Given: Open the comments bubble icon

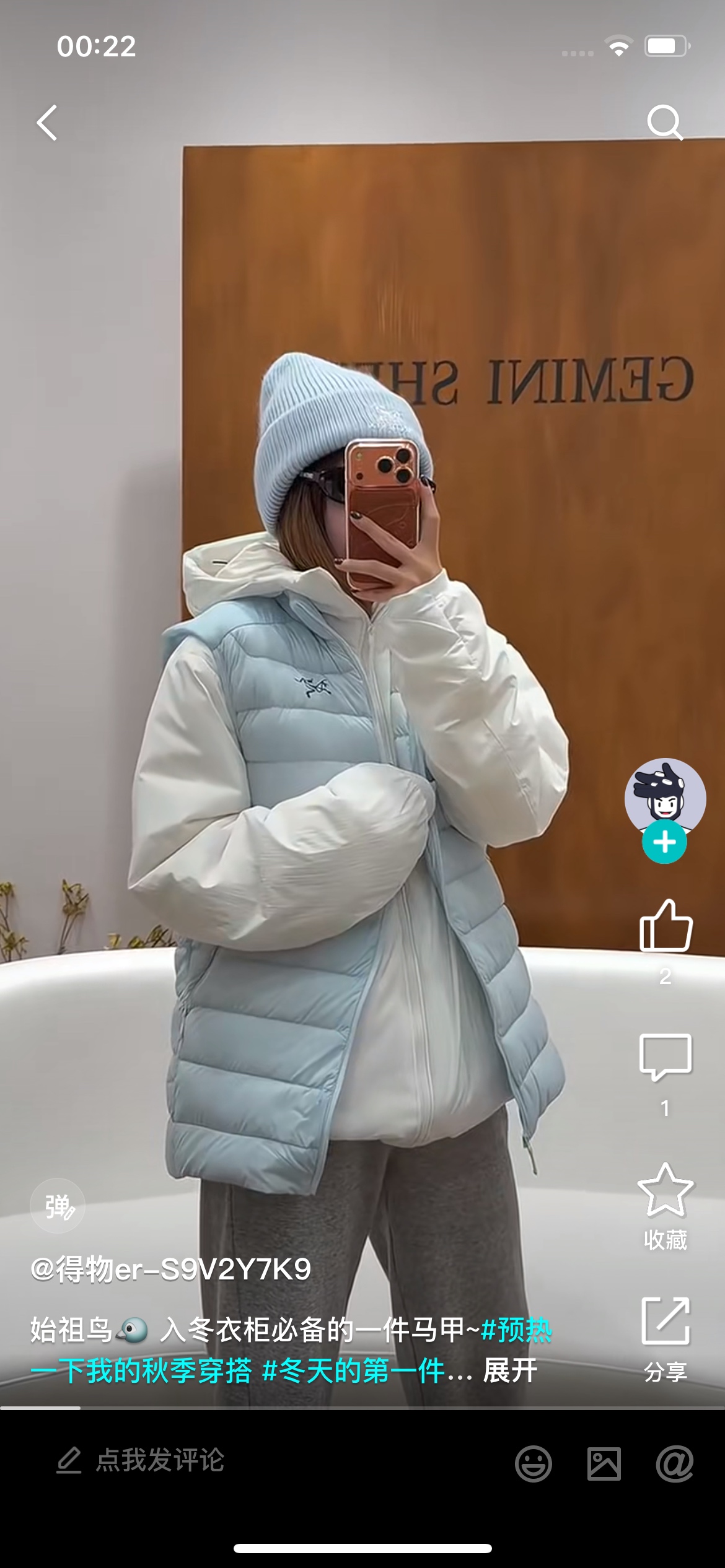Looking at the screenshot, I should coord(666,1058).
